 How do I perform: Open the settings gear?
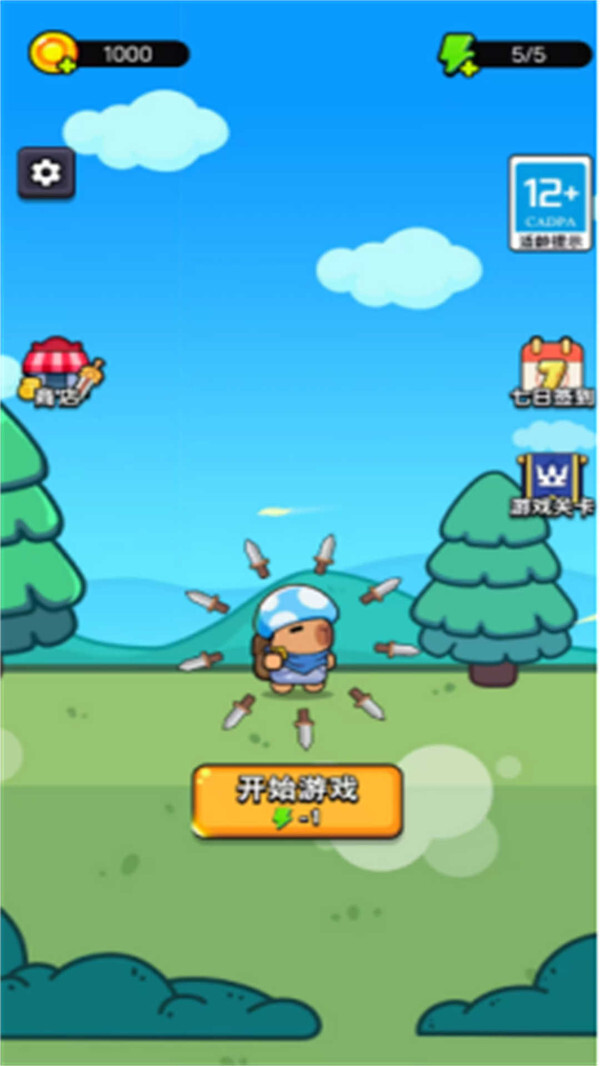point(46,173)
